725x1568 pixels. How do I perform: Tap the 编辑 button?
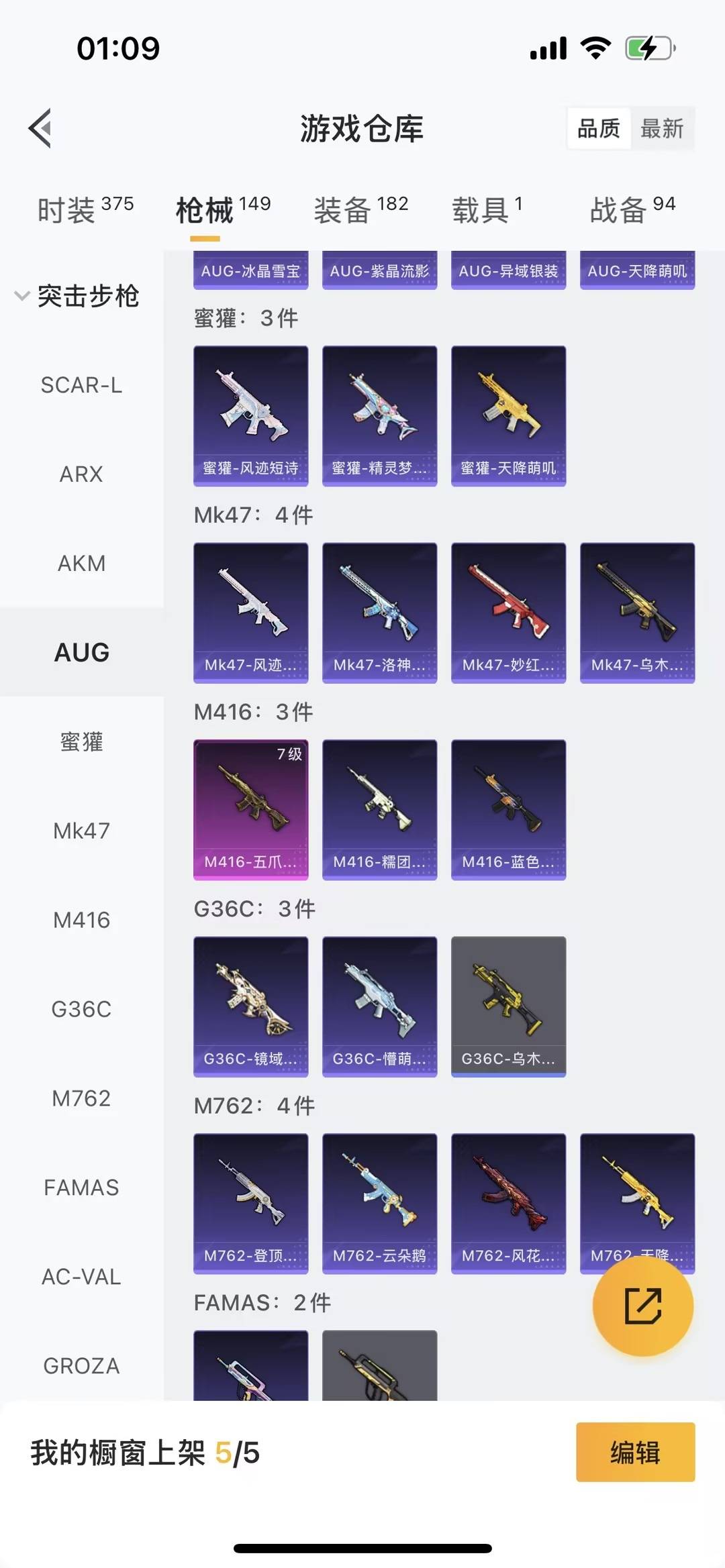(x=635, y=1453)
